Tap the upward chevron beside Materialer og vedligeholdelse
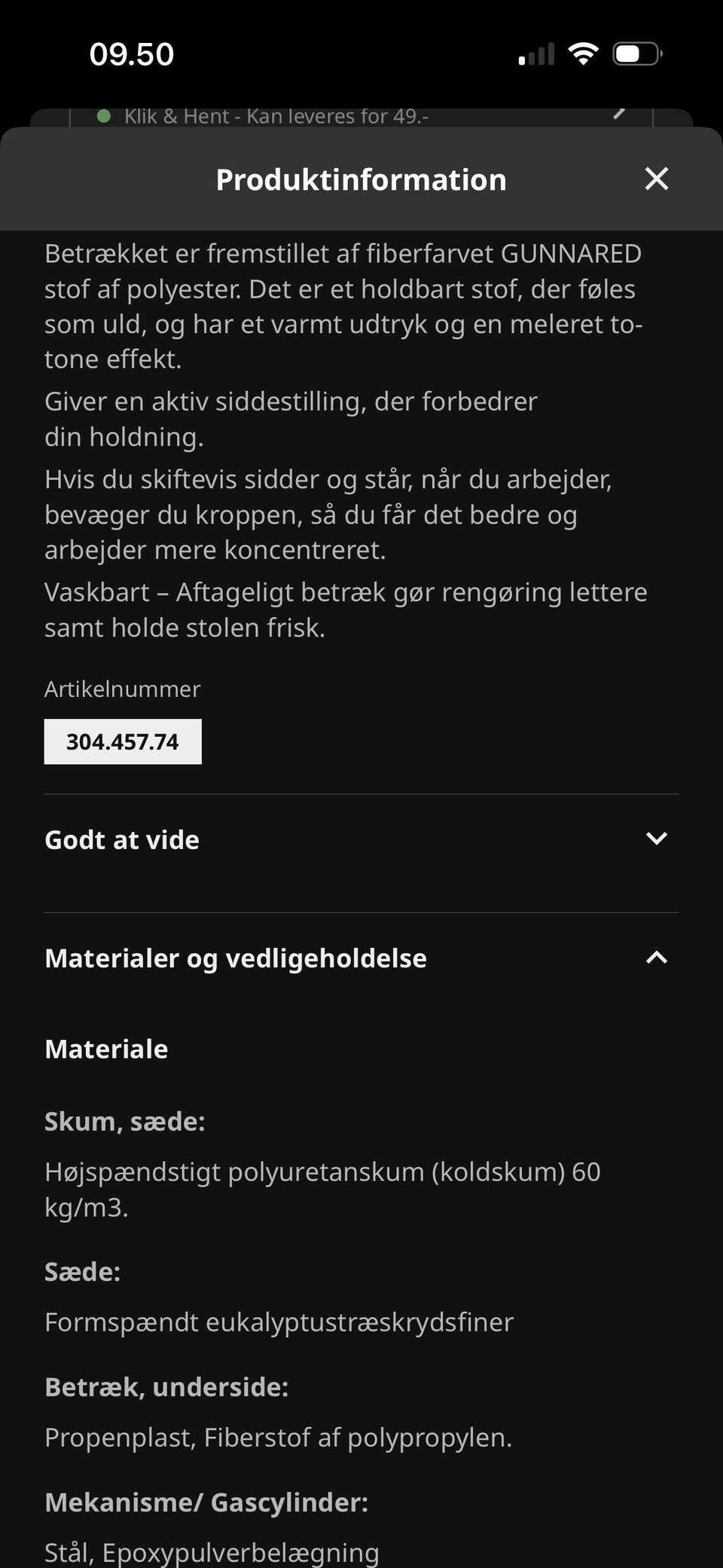The image size is (723, 1568). click(x=657, y=957)
